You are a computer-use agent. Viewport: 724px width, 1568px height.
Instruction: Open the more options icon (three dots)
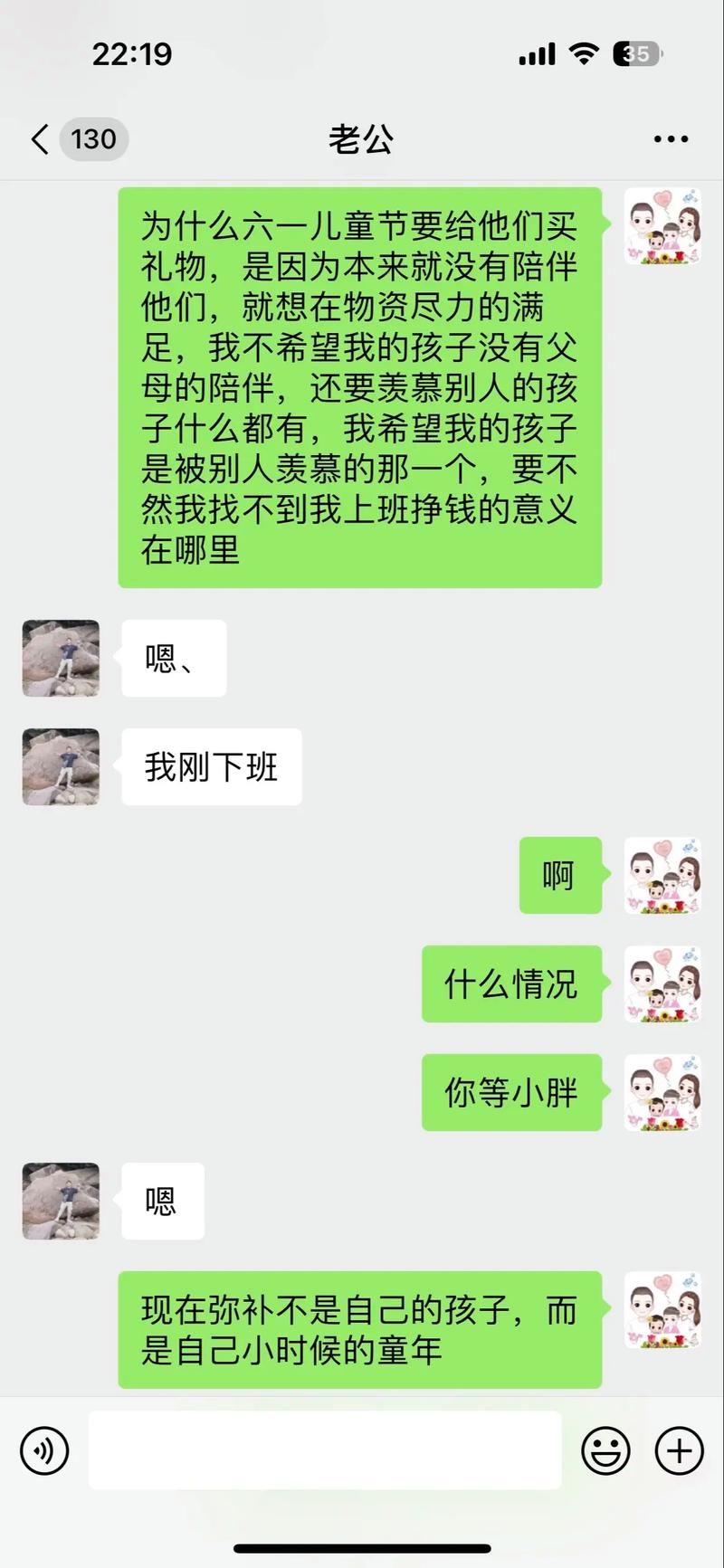point(671,138)
